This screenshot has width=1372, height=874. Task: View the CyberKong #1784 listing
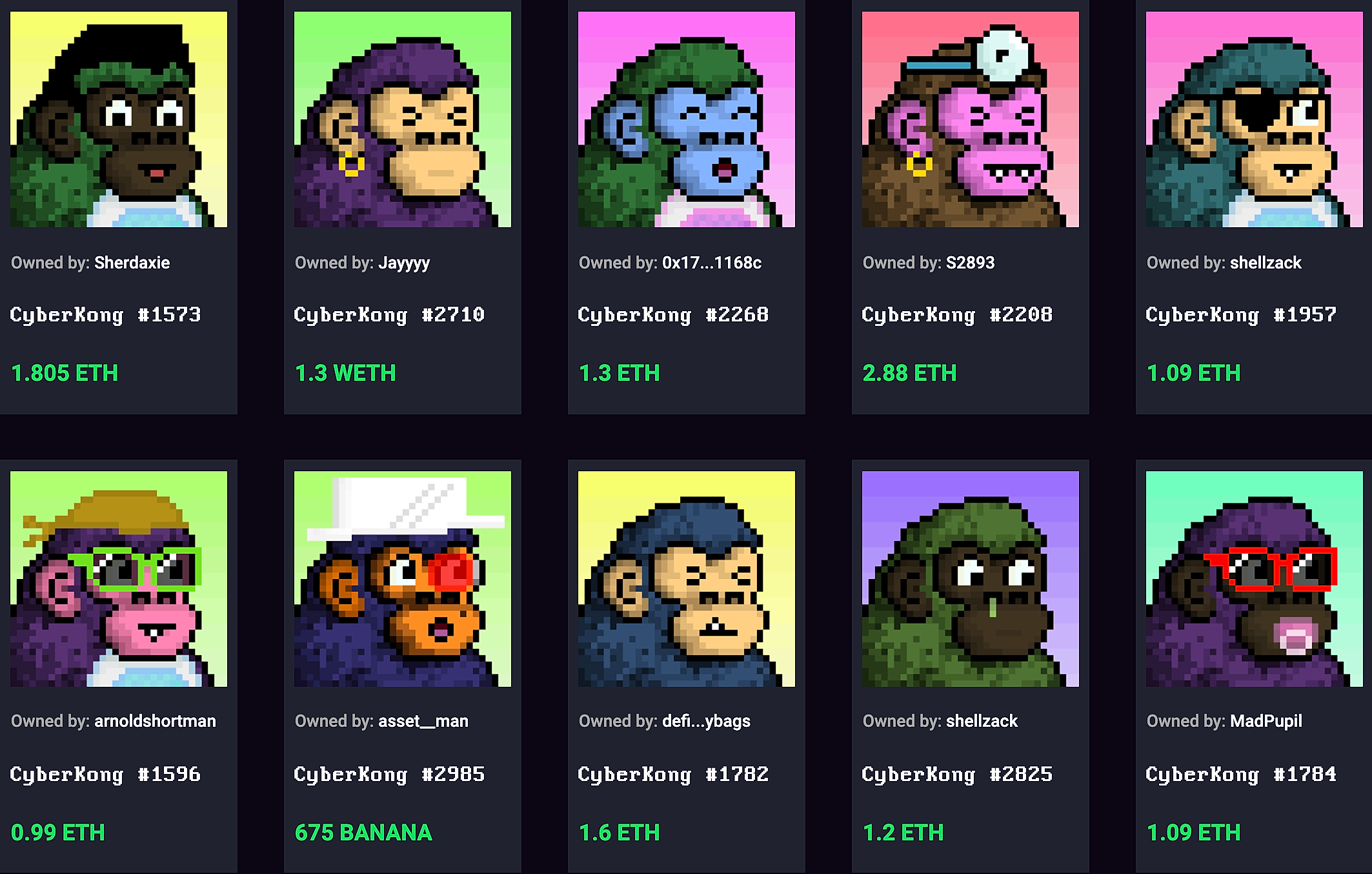[1254, 579]
